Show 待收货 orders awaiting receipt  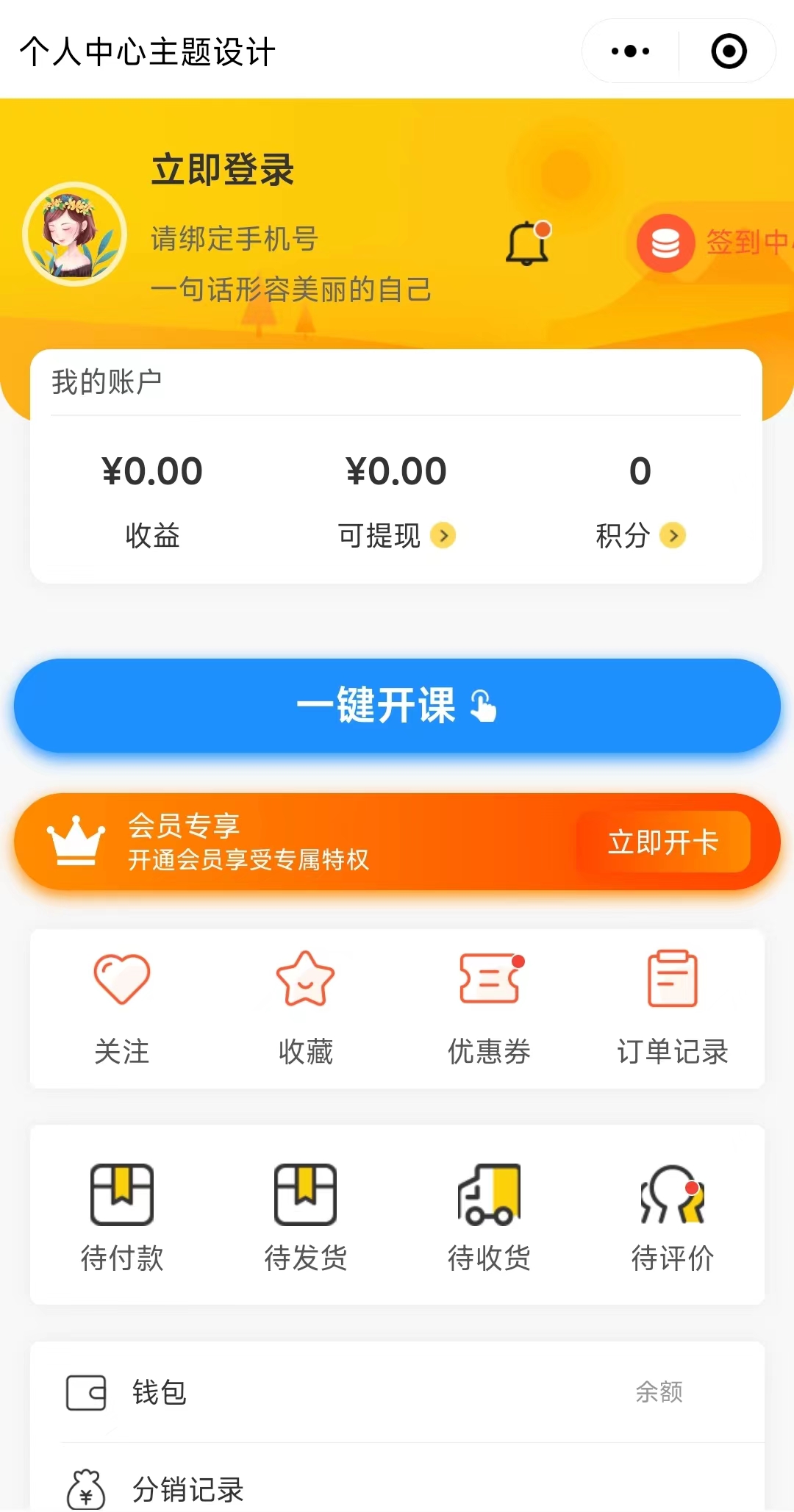(489, 1217)
